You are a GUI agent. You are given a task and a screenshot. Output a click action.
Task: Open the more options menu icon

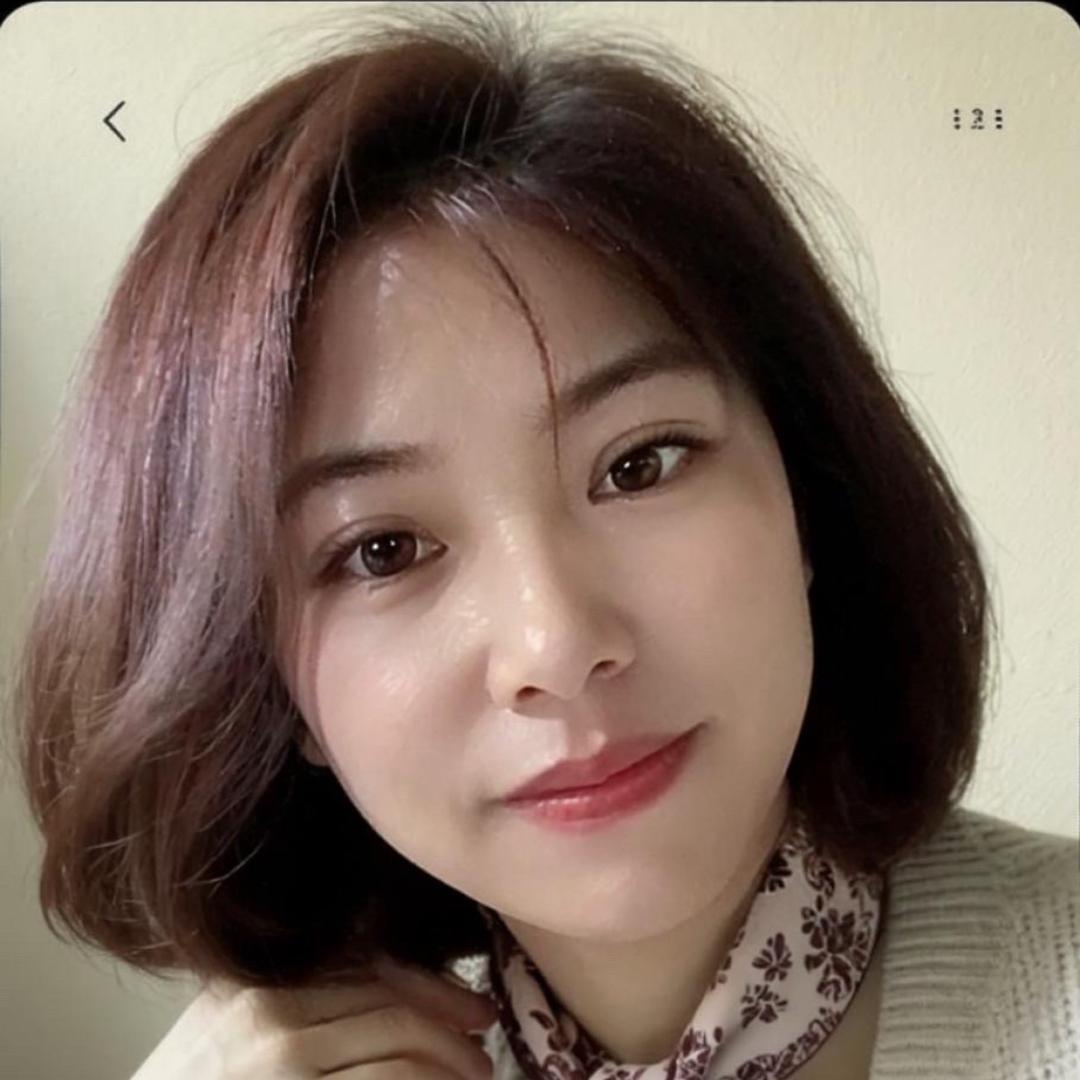(x=977, y=119)
